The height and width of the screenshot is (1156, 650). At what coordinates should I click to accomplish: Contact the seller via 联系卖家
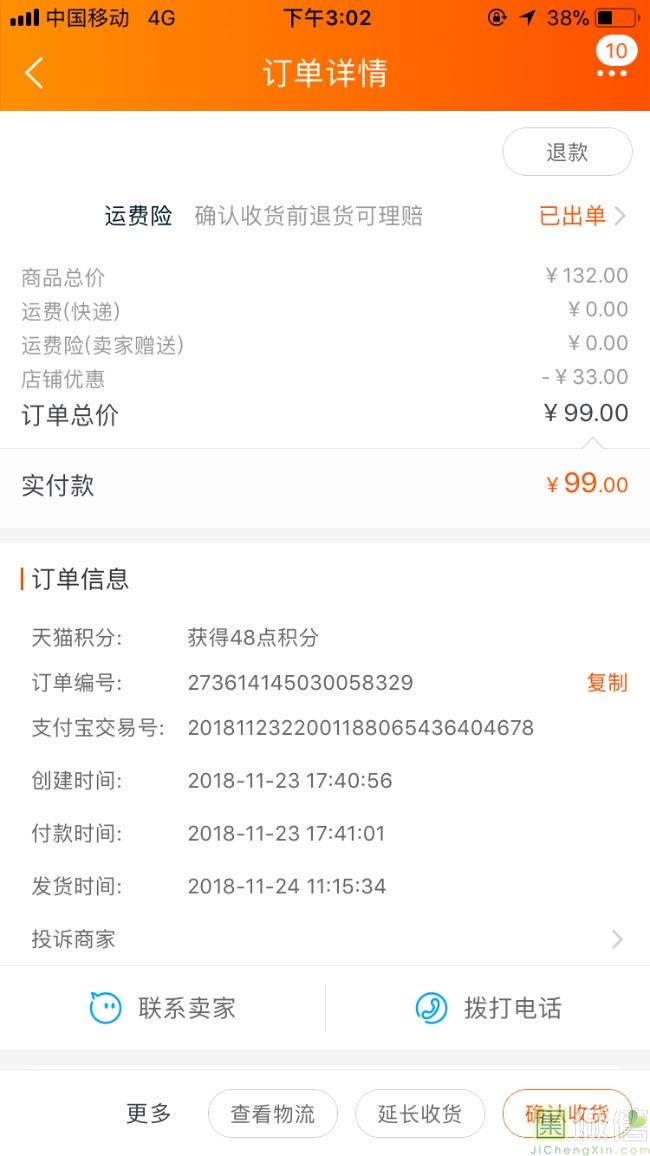tap(162, 1007)
